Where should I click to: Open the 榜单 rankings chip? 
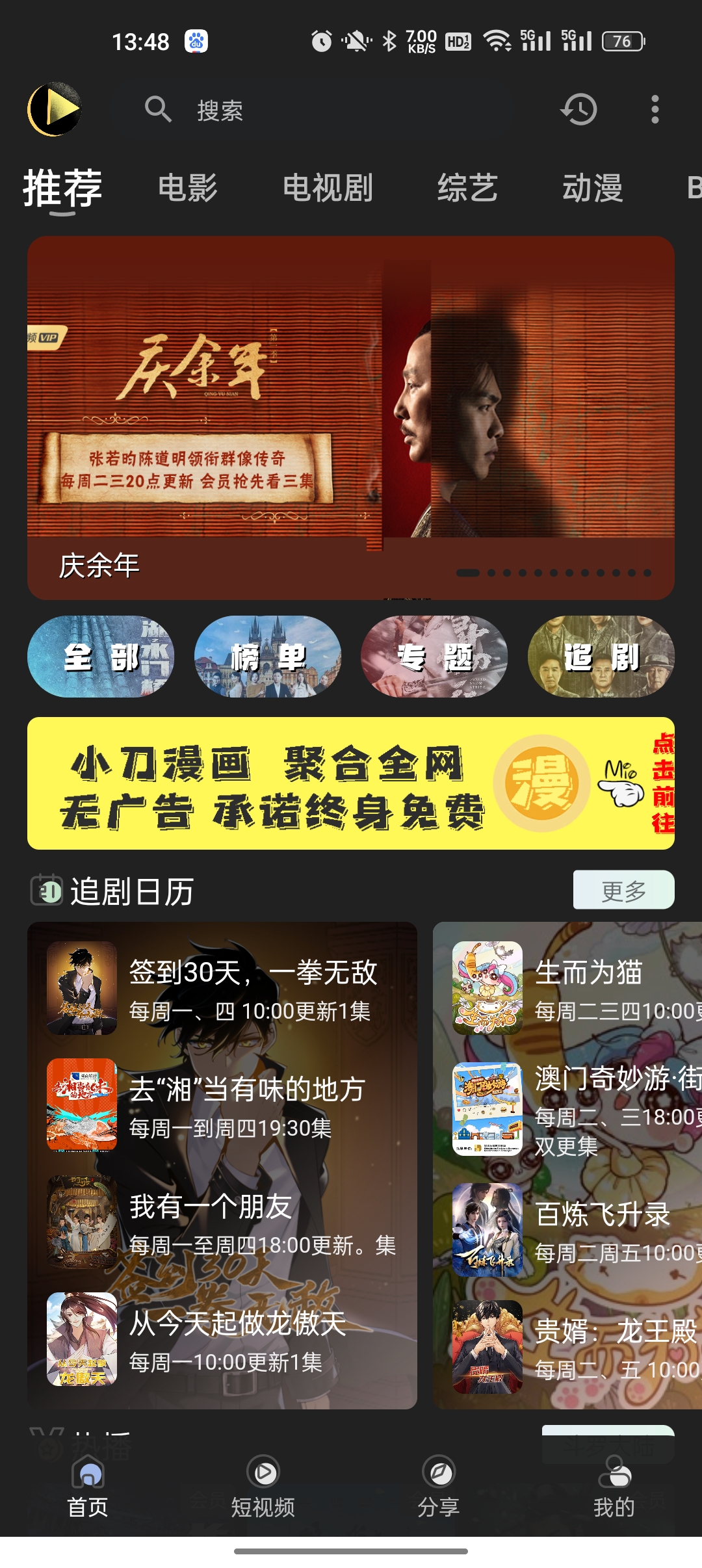pyautogui.click(x=267, y=658)
